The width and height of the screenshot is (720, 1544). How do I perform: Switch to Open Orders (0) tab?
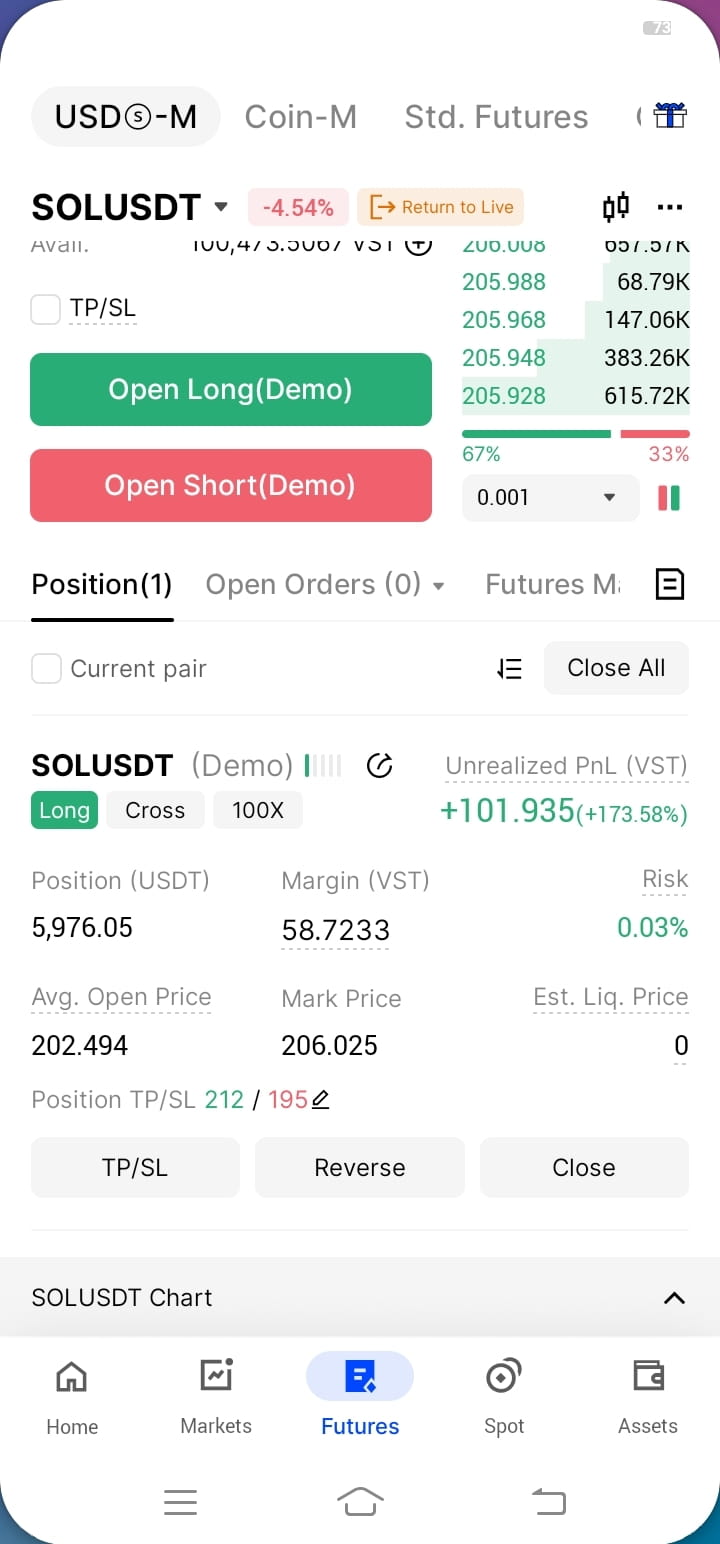[325, 584]
